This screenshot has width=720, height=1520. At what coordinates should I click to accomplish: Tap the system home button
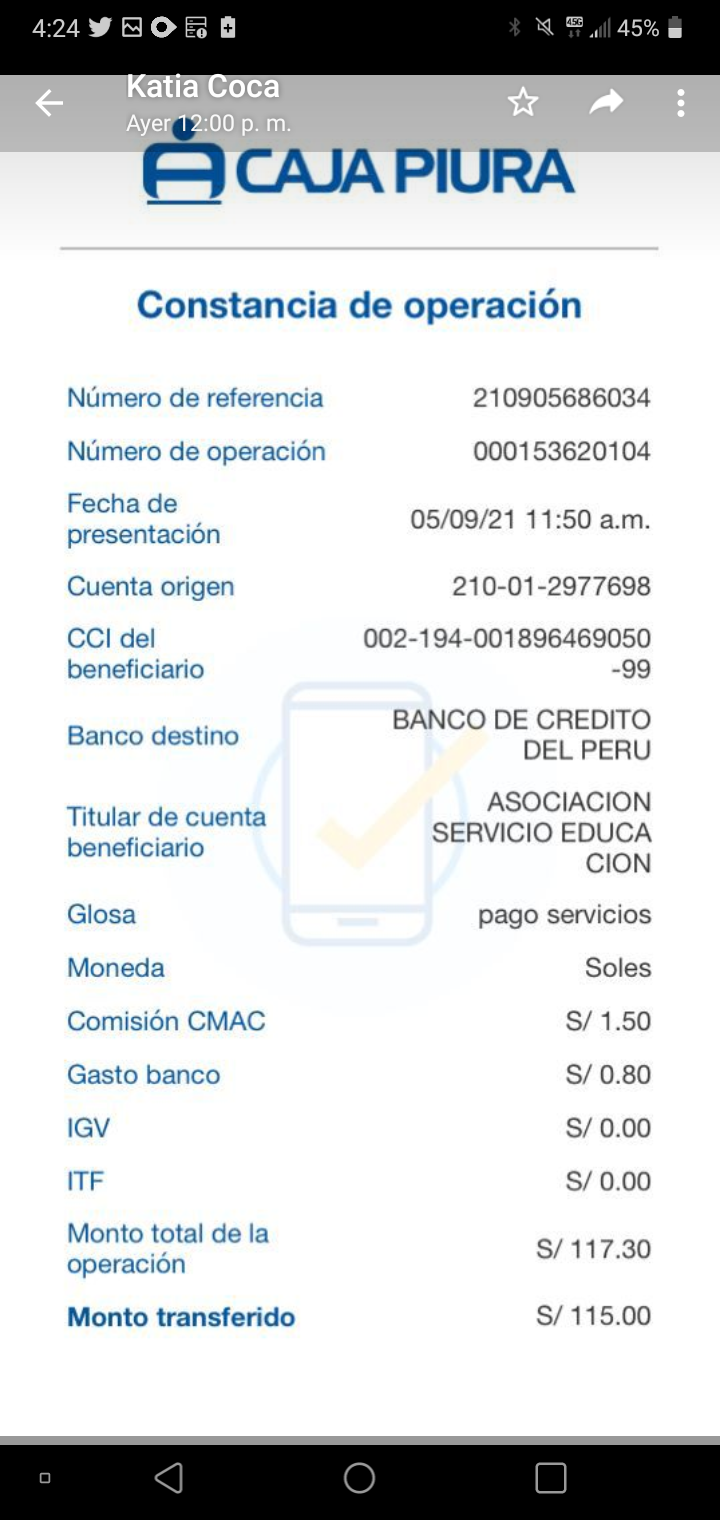point(359,1477)
